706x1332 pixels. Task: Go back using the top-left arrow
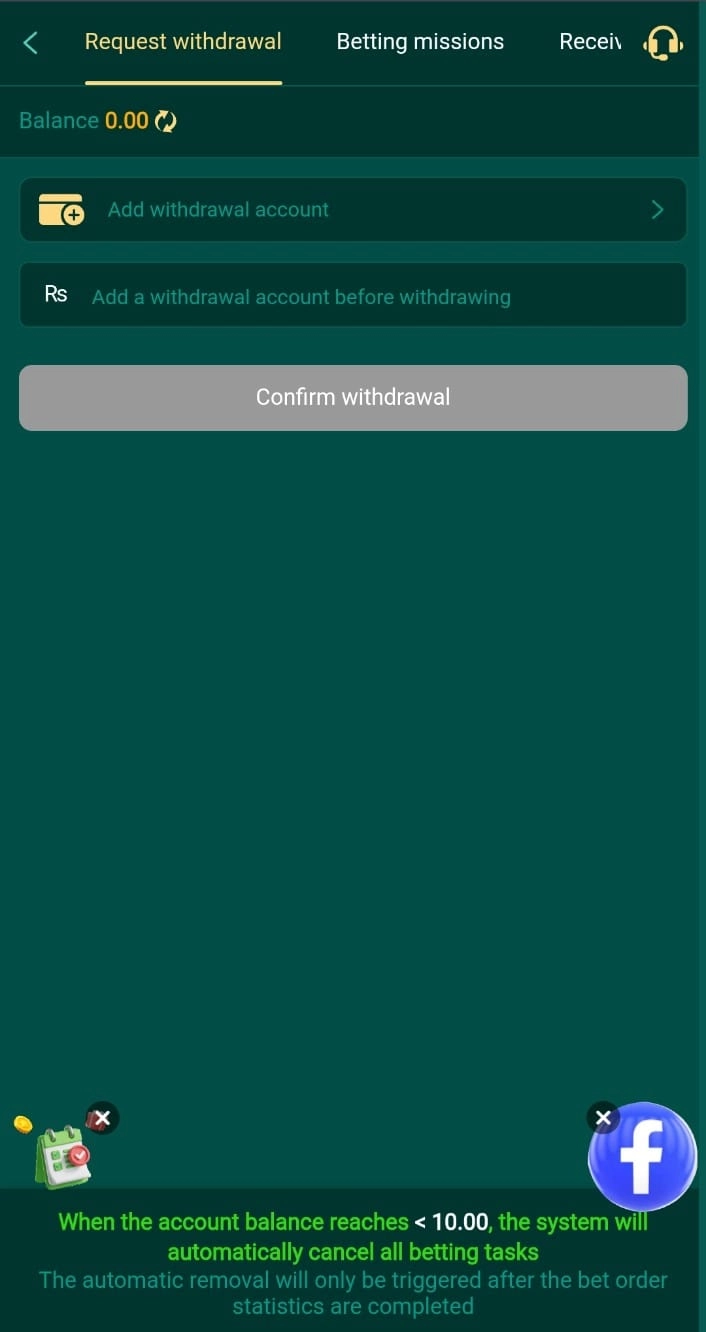pyautogui.click(x=31, y=42)
